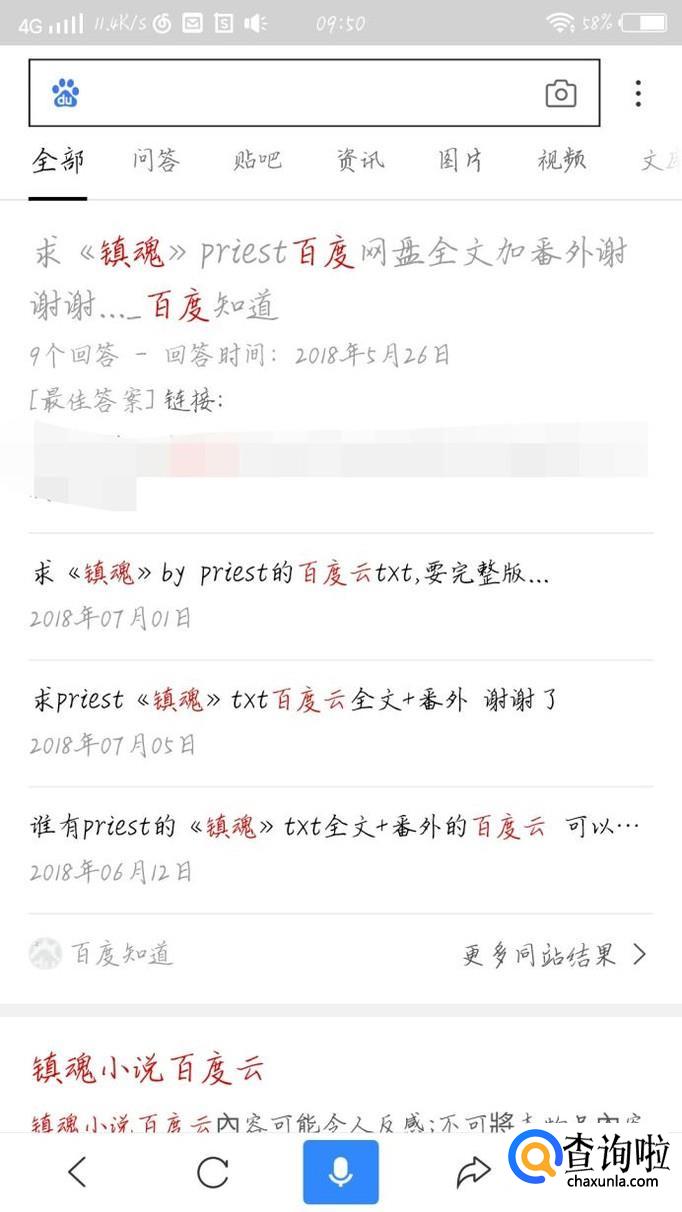The height and width of the screenshot is (1212, 682).
Task: Share this page
Action: click(x=472, y=1172)
